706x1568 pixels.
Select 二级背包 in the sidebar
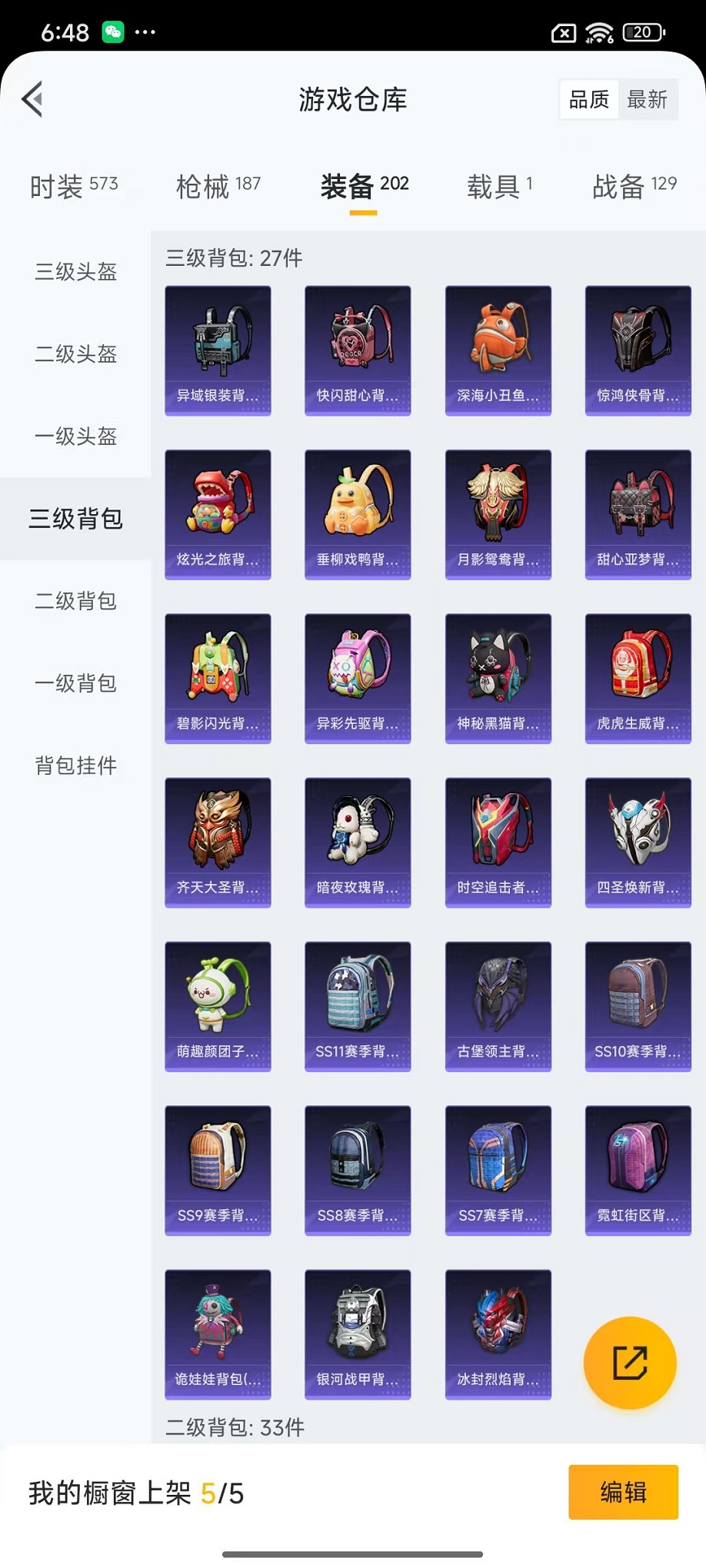[75, 600]
